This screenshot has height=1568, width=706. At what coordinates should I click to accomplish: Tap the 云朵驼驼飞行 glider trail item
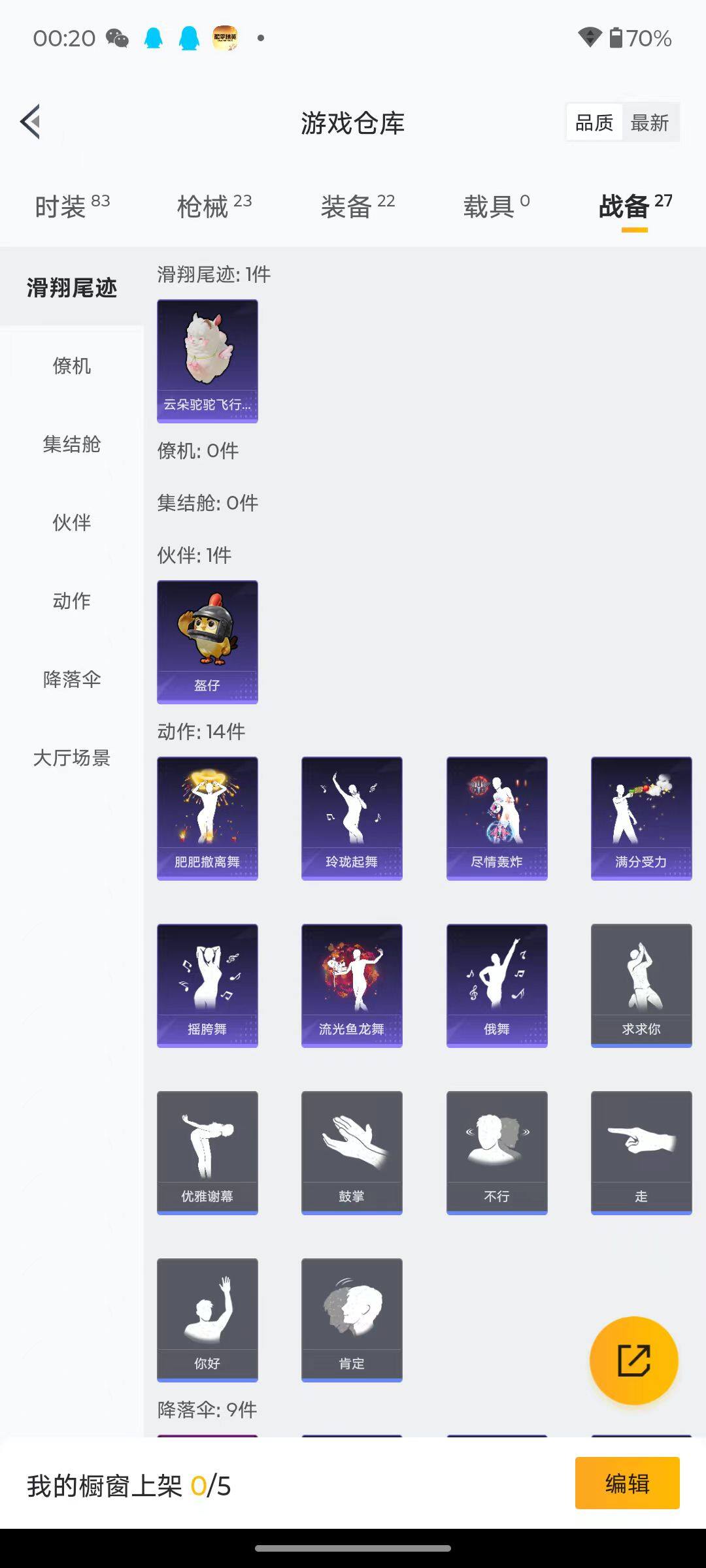pyautogui.click(x=207, y=361)
